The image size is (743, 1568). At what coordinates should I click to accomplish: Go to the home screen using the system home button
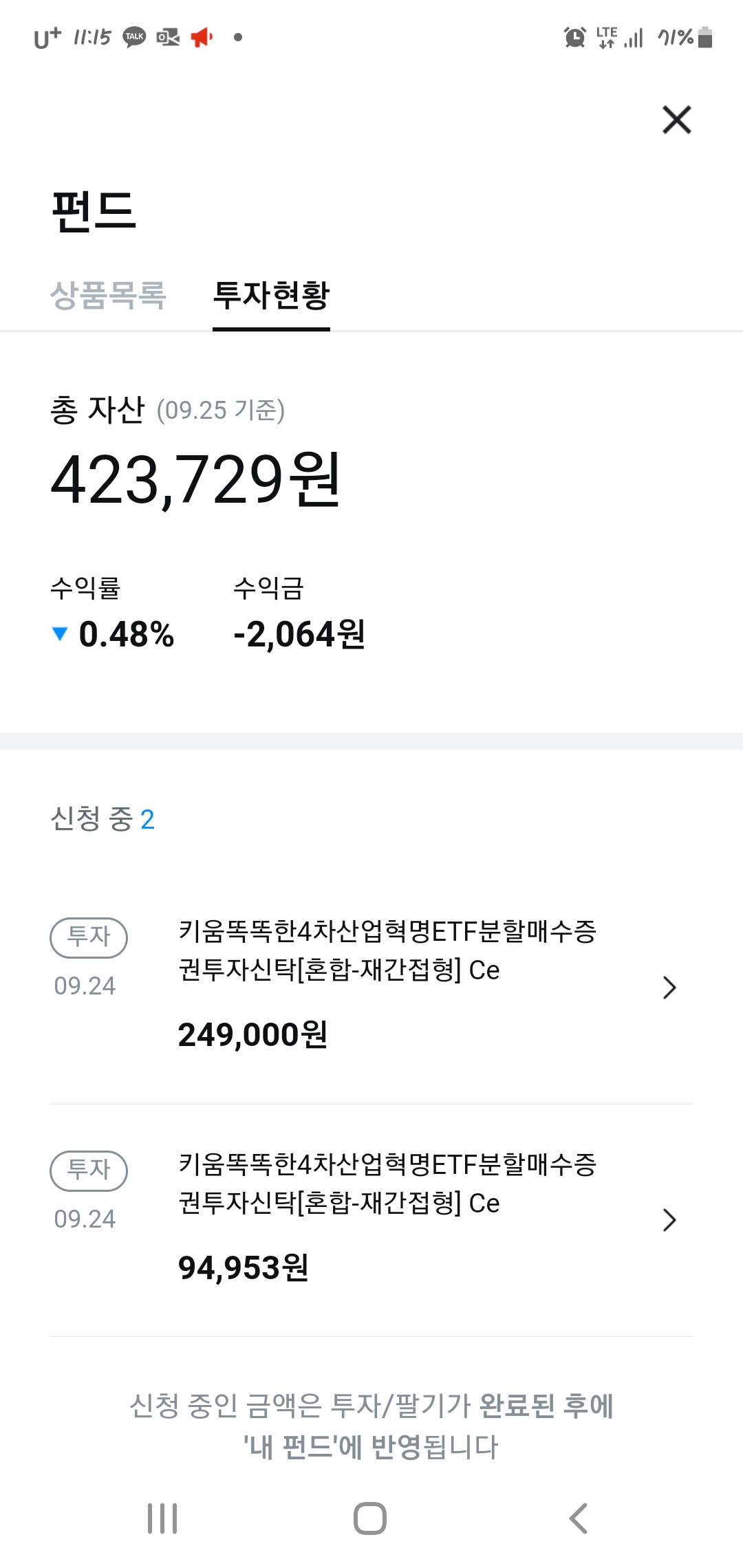[370, 1518]
